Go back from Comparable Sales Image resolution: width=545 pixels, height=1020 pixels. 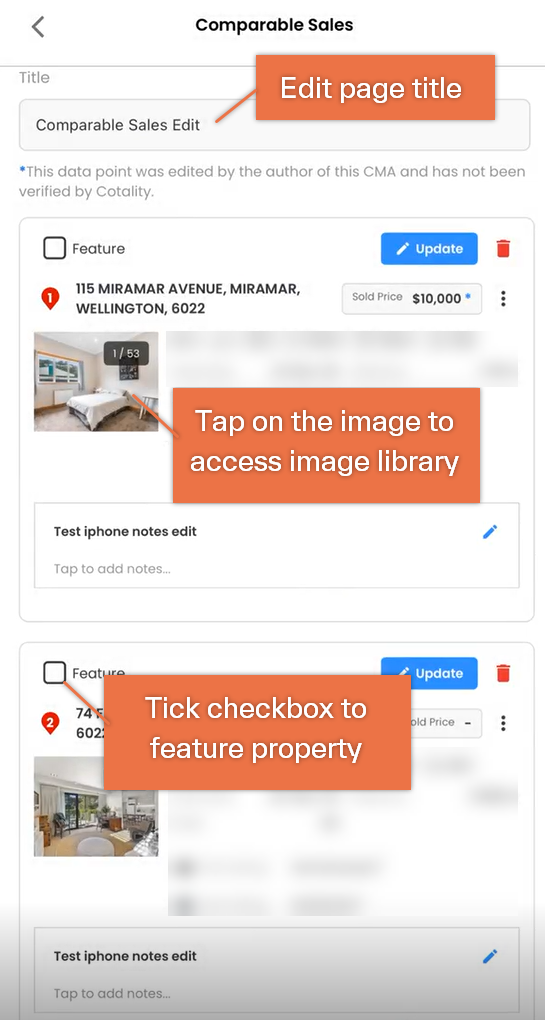click(38, 27)
